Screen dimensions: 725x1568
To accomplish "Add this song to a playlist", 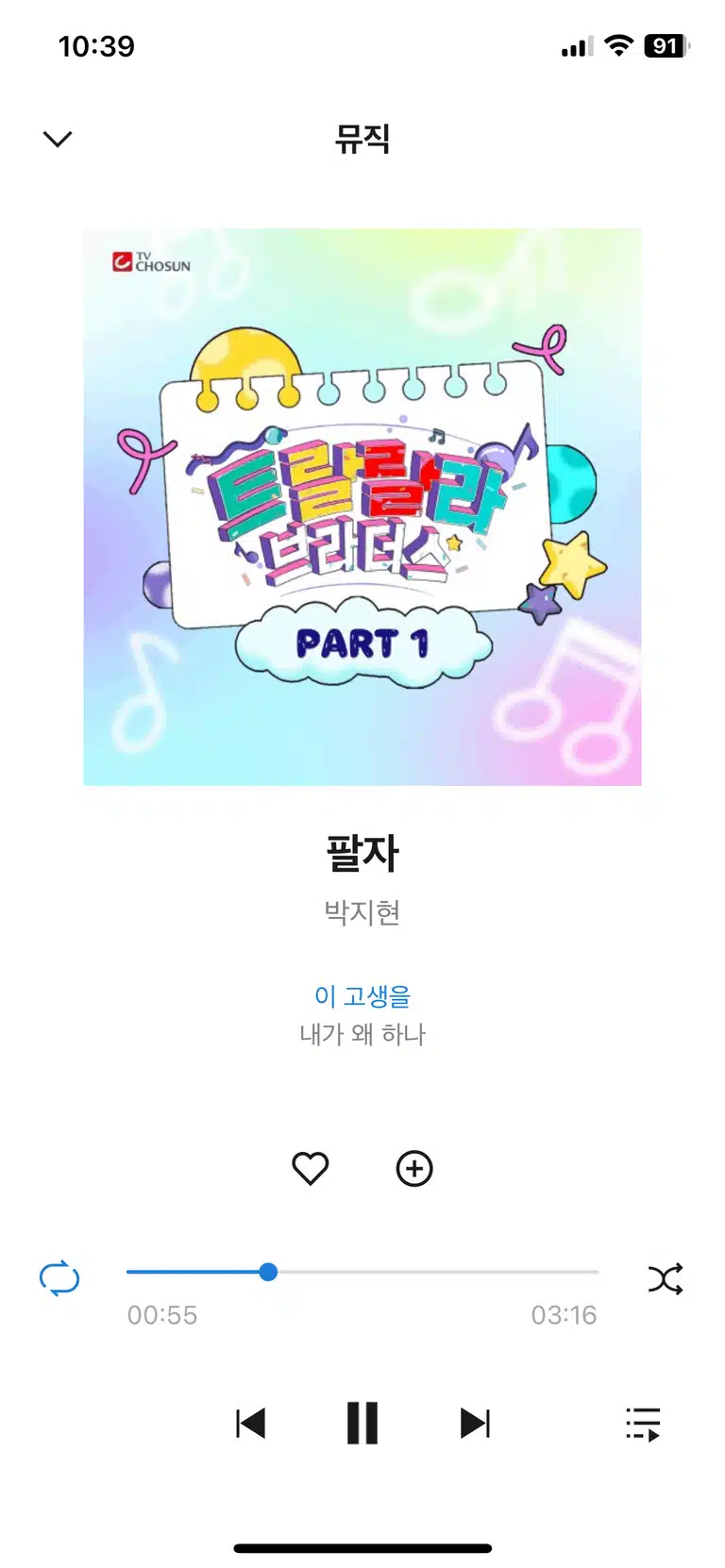I will point(414,1169).
